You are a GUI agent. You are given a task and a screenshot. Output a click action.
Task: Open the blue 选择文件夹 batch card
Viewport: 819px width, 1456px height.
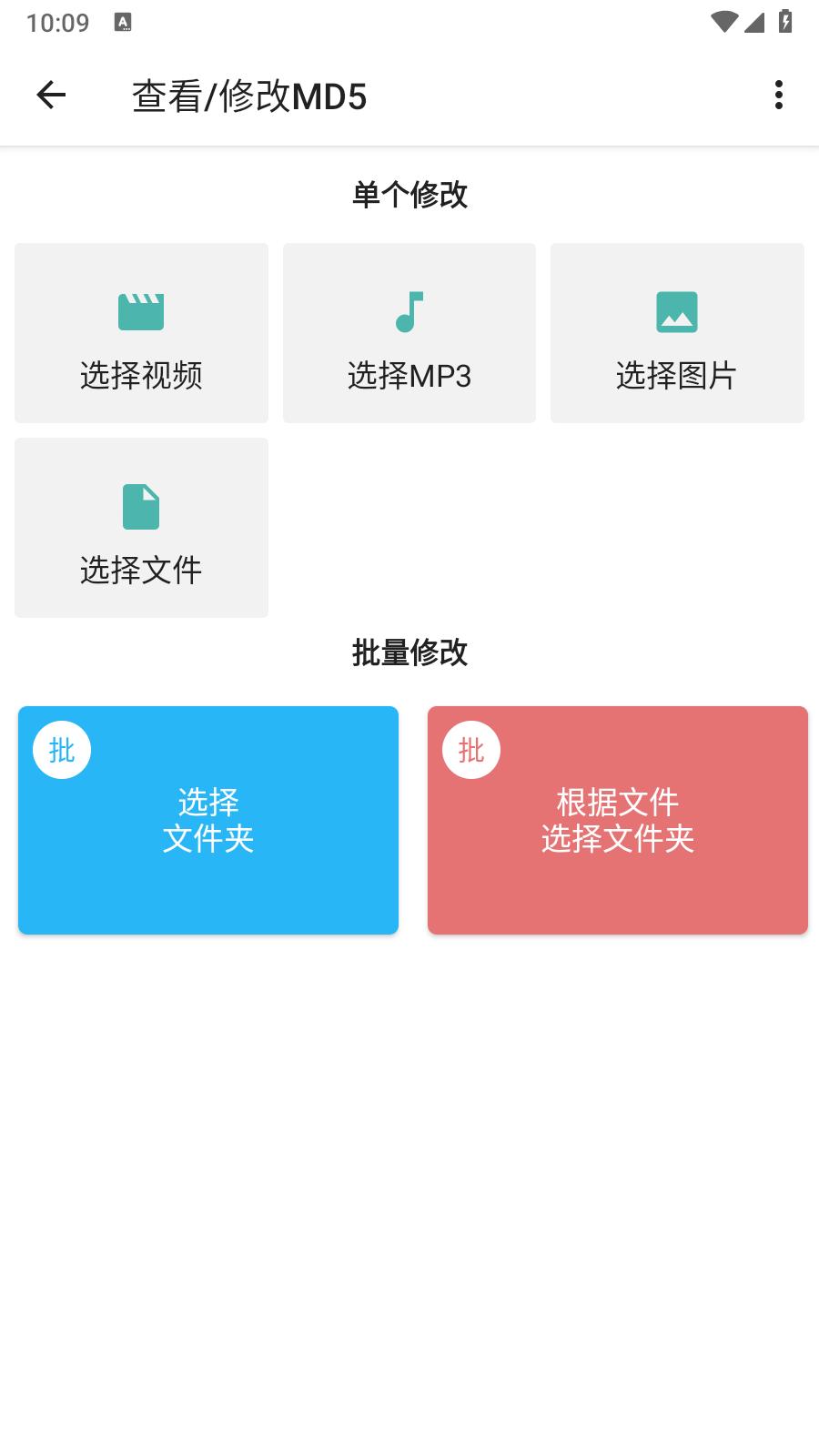tap(208, 820)
